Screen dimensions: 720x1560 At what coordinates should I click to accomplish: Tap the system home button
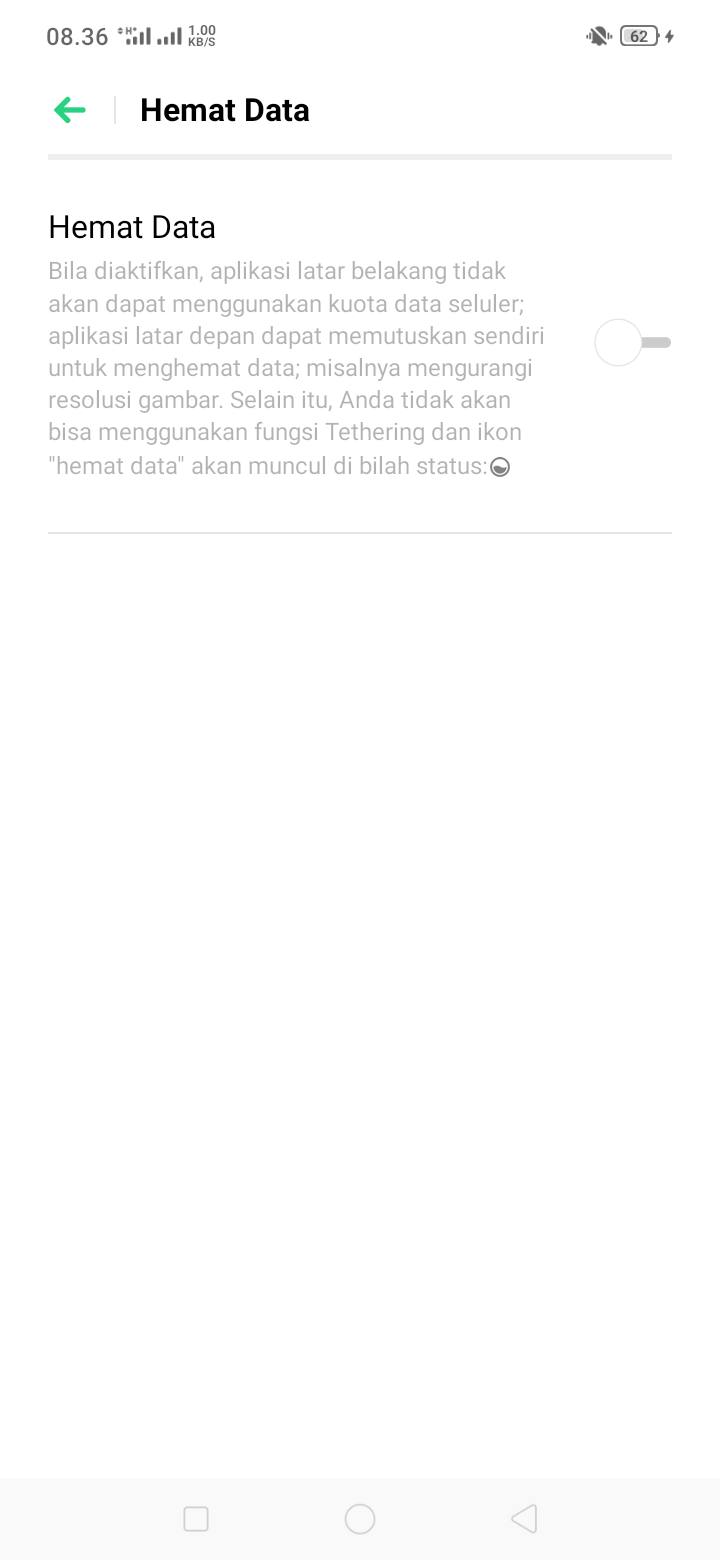coord(360,1519)
